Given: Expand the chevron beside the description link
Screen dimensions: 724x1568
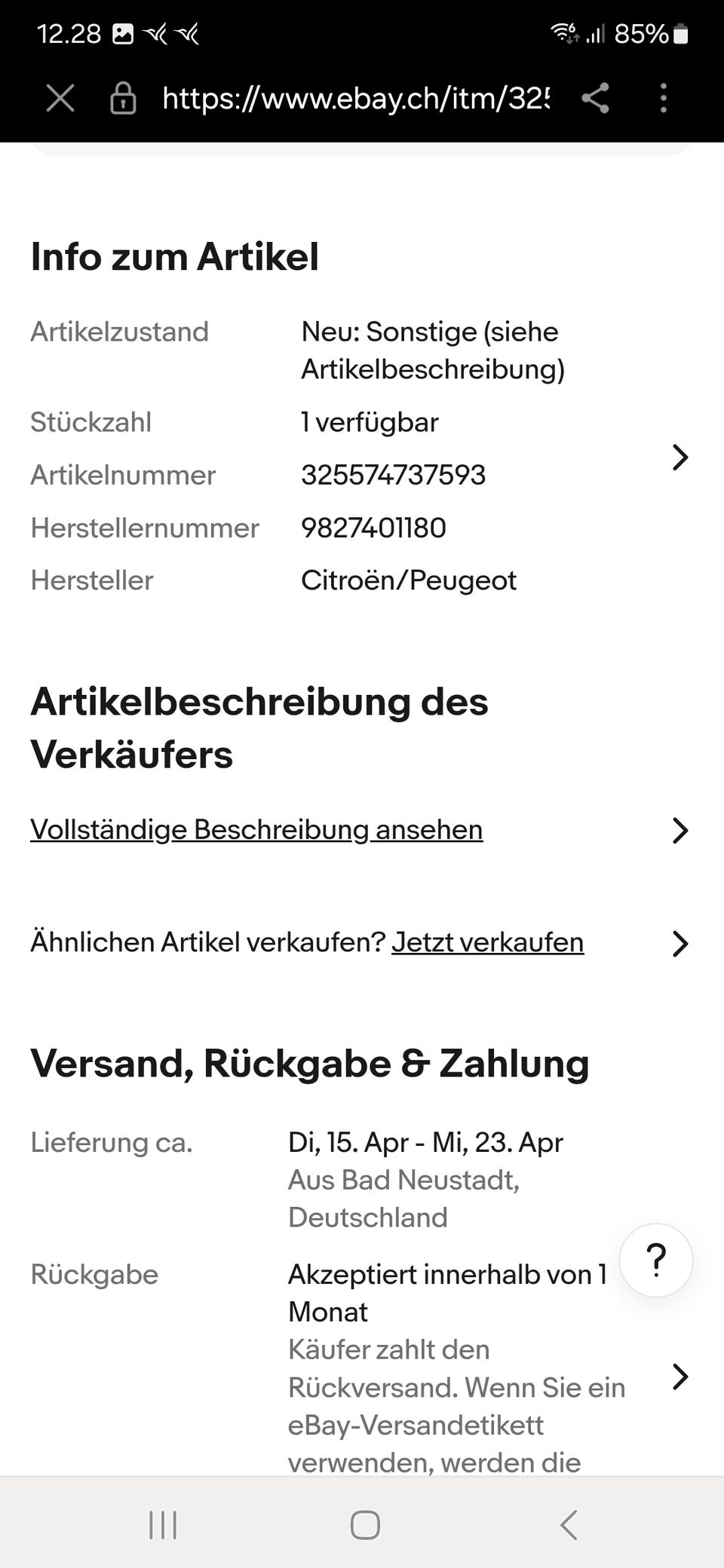Looking at the screenshot, I should click(x=680, y=831).
